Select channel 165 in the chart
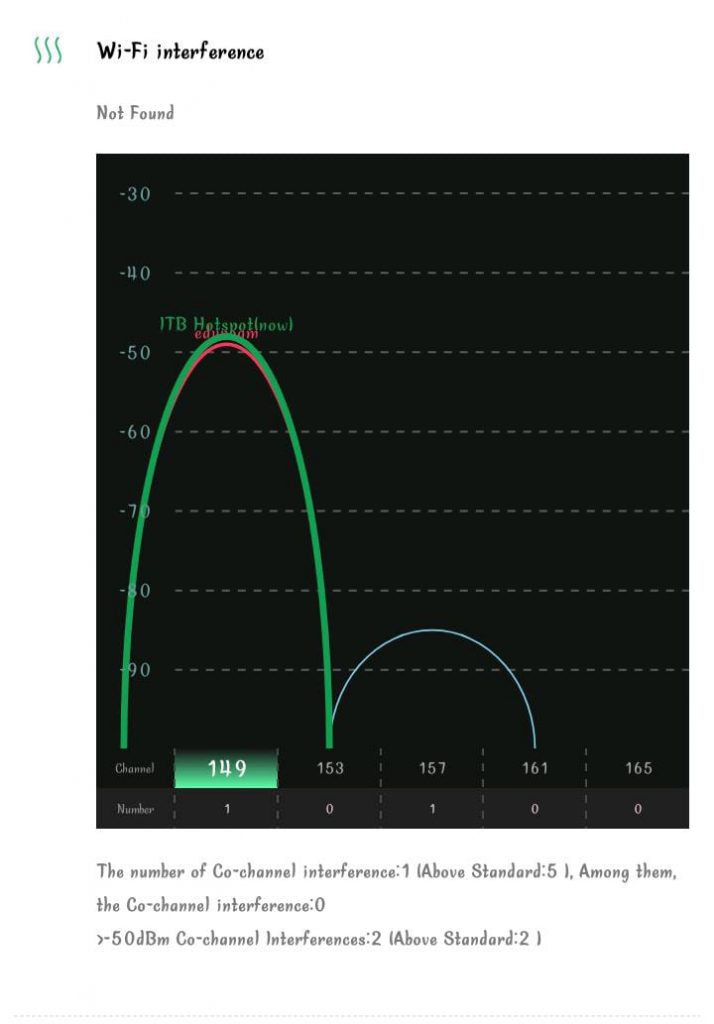 tap(638, 768)
